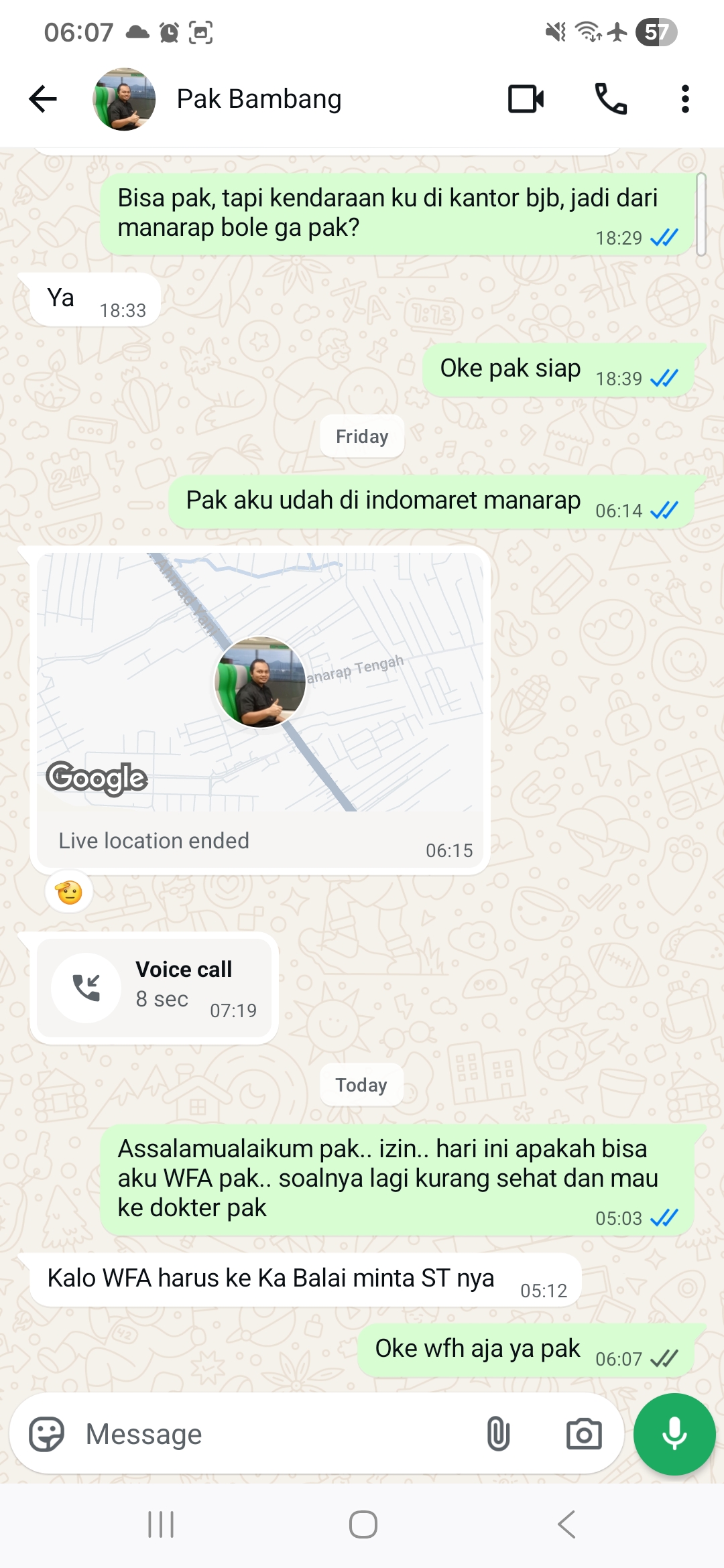Go back to the chat list
724x1568 pixels.
(43, 99)
